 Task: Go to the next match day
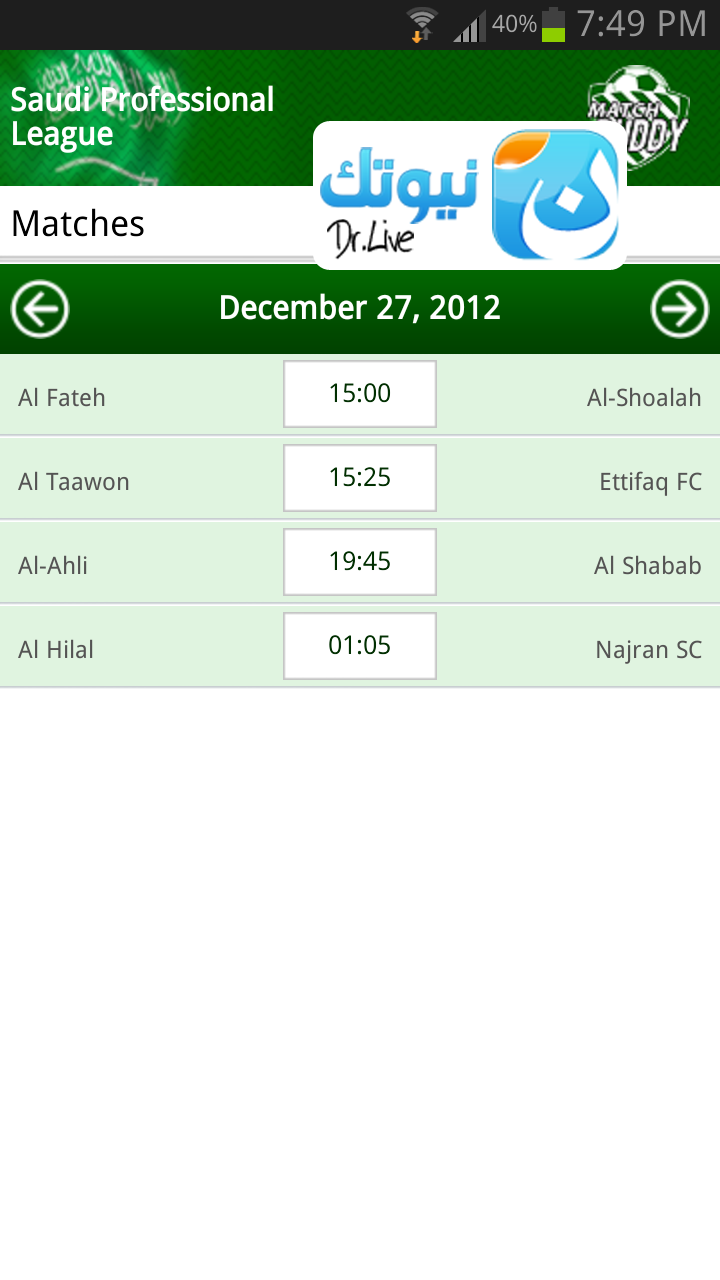pos(680,309)
